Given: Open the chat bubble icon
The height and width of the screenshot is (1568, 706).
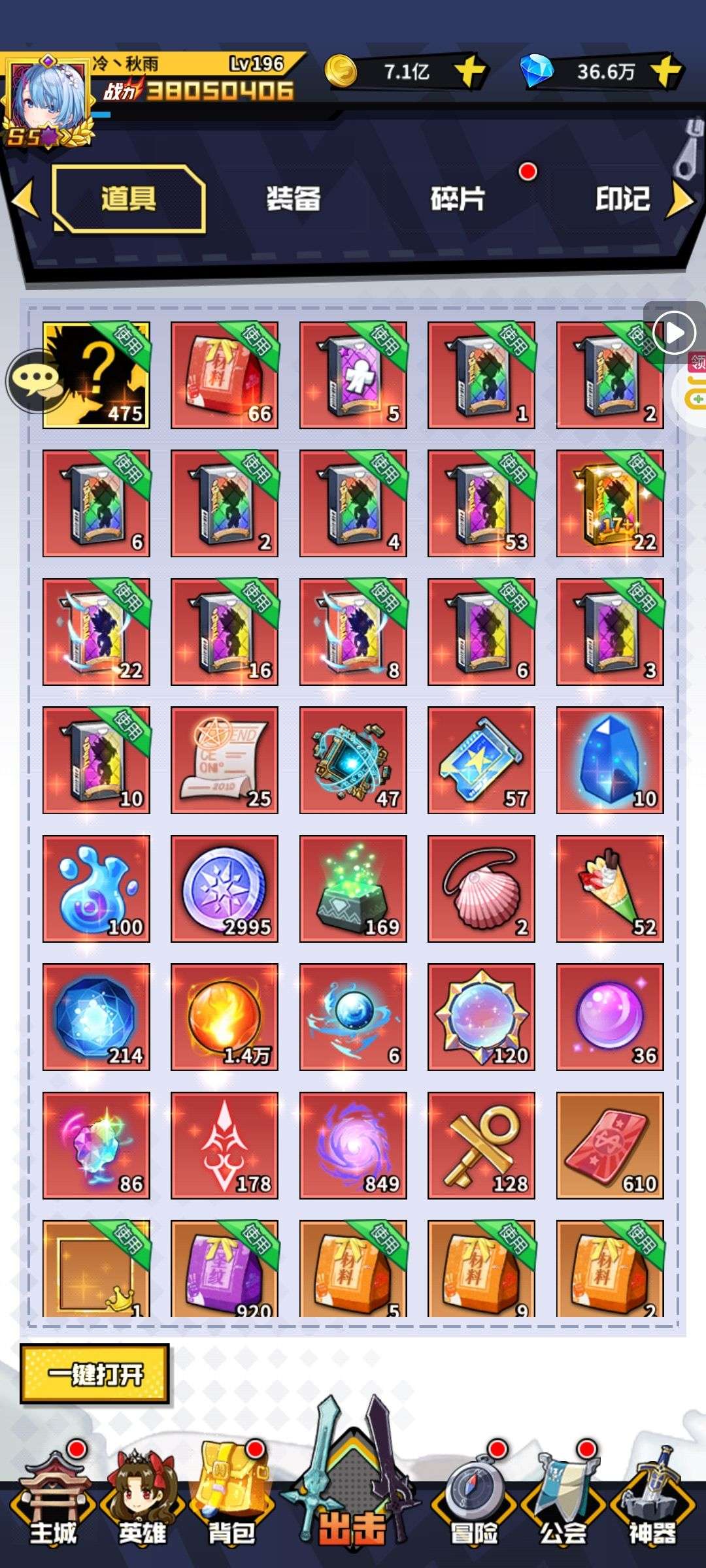Looking at the screenshot, I should (35, 380).
